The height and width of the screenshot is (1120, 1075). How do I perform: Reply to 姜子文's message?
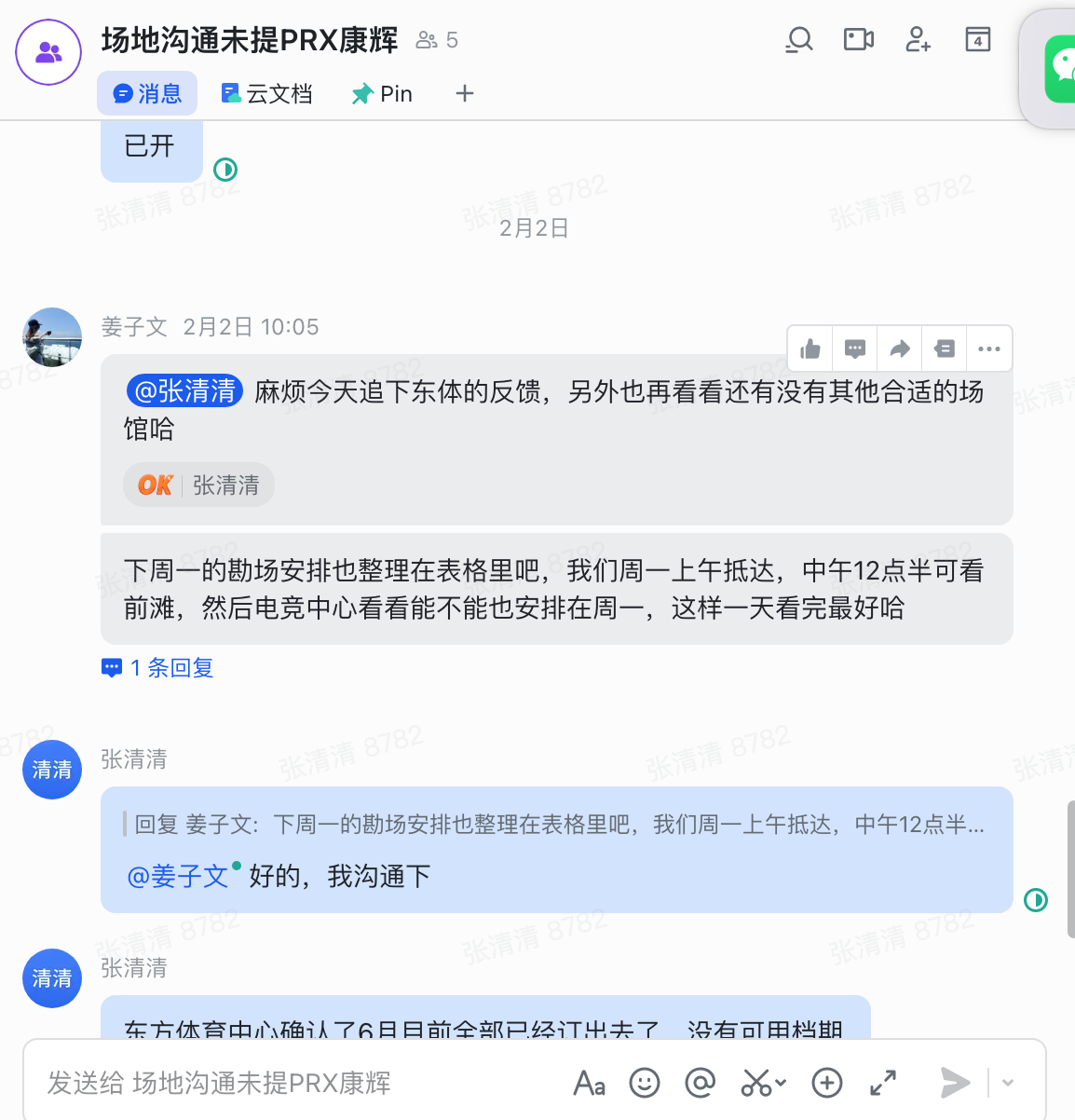pos(855,349)
